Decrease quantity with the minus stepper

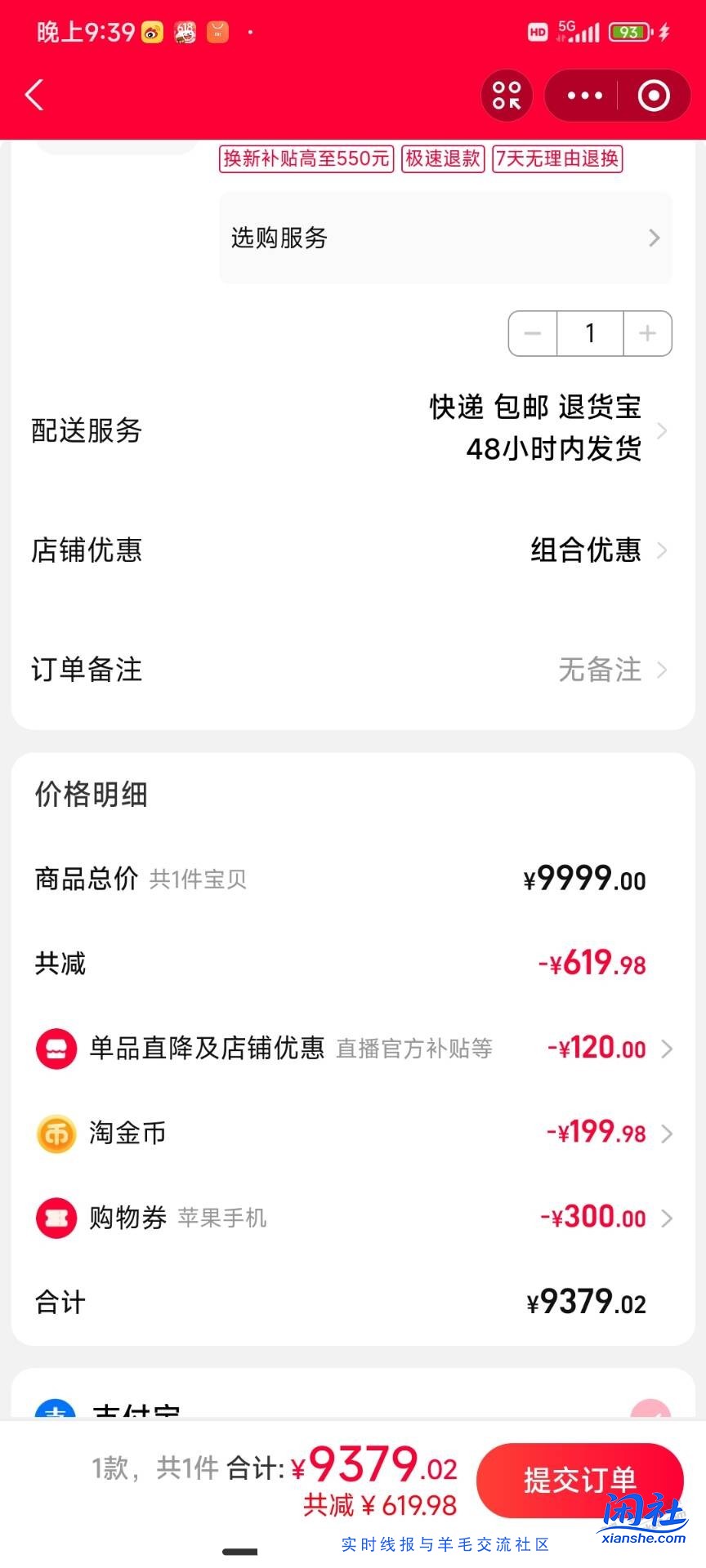pos(532,333)
